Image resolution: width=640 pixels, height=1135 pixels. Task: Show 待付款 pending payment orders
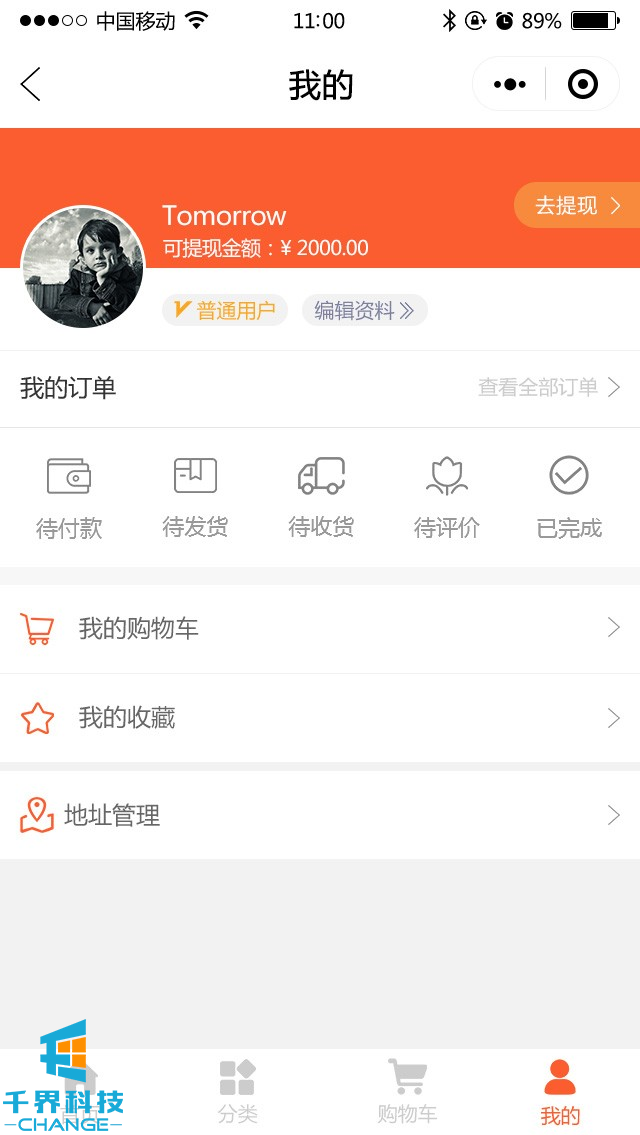[x=69, y=497]
